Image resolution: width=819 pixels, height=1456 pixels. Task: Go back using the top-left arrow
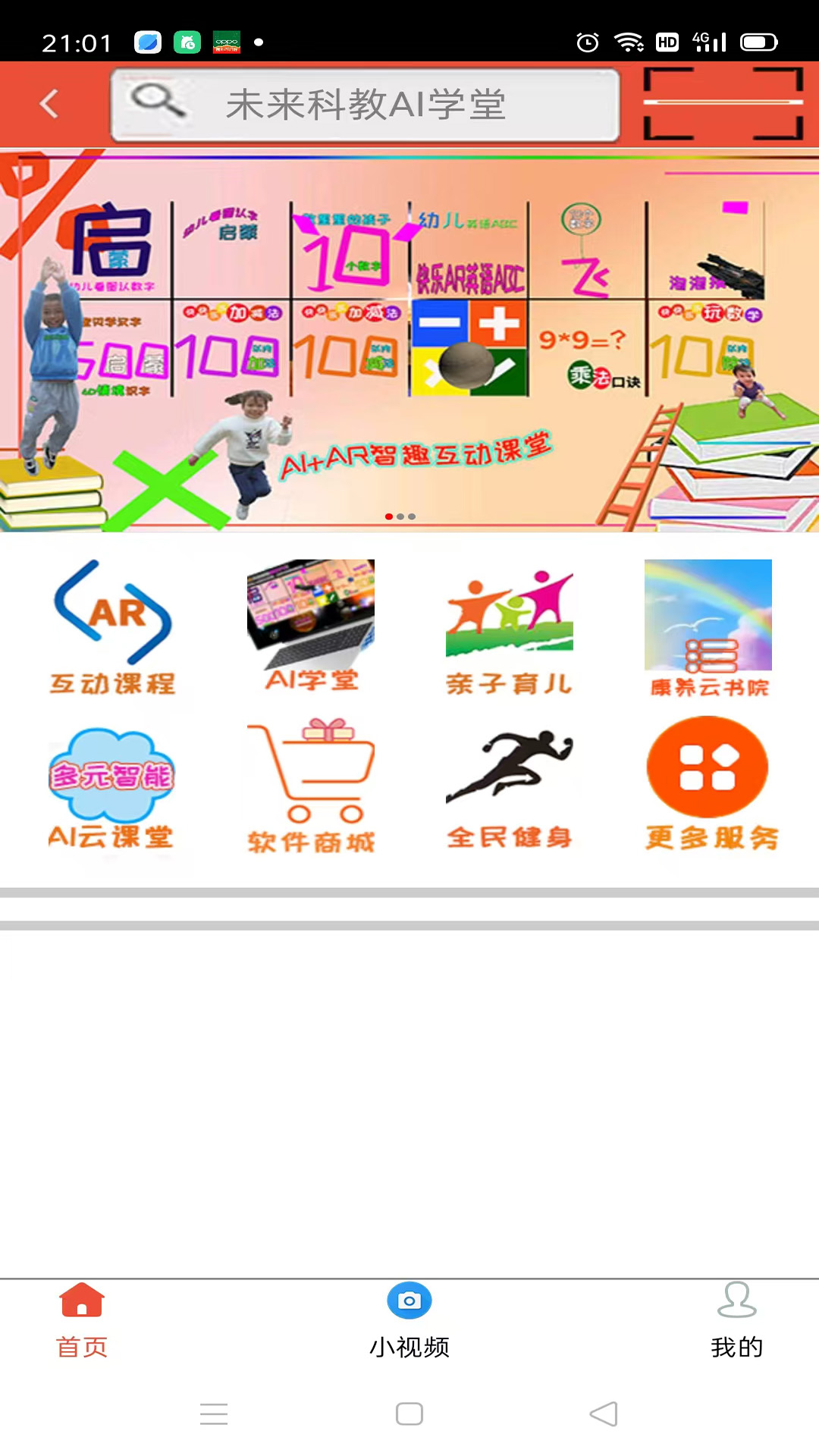tap(50, 104)
